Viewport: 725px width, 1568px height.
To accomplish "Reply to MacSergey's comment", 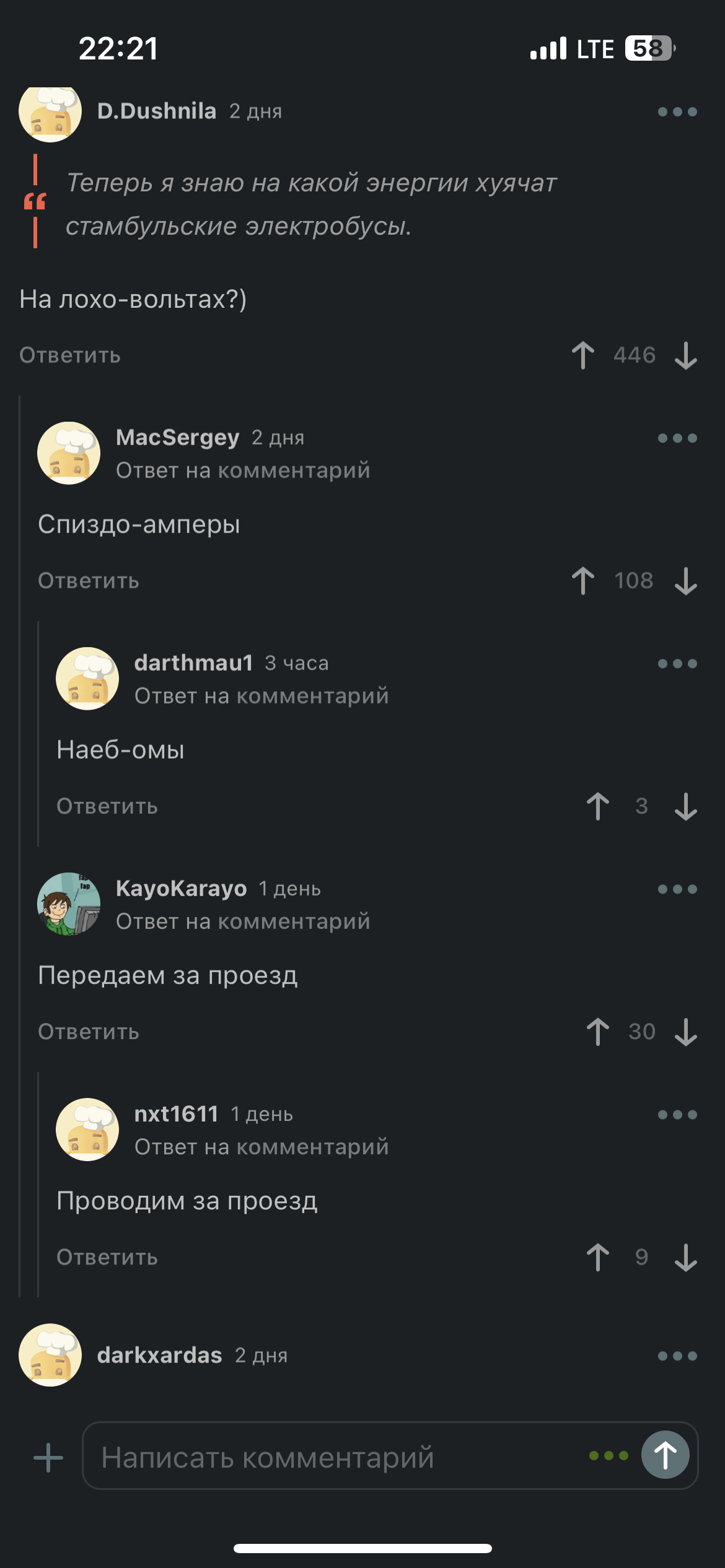I will pos(89,581).
